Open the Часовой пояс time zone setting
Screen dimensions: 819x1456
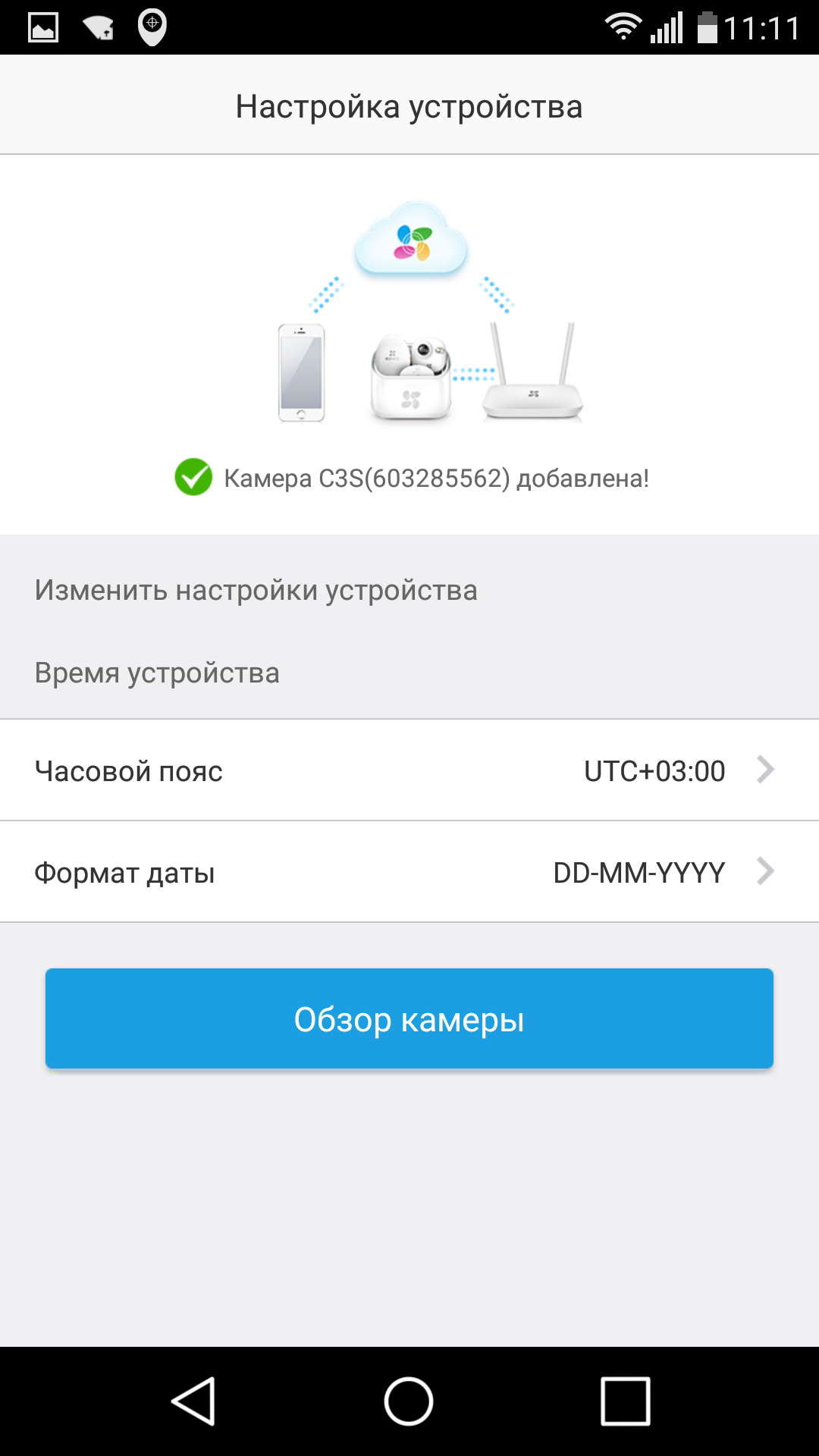coord(409,770)
